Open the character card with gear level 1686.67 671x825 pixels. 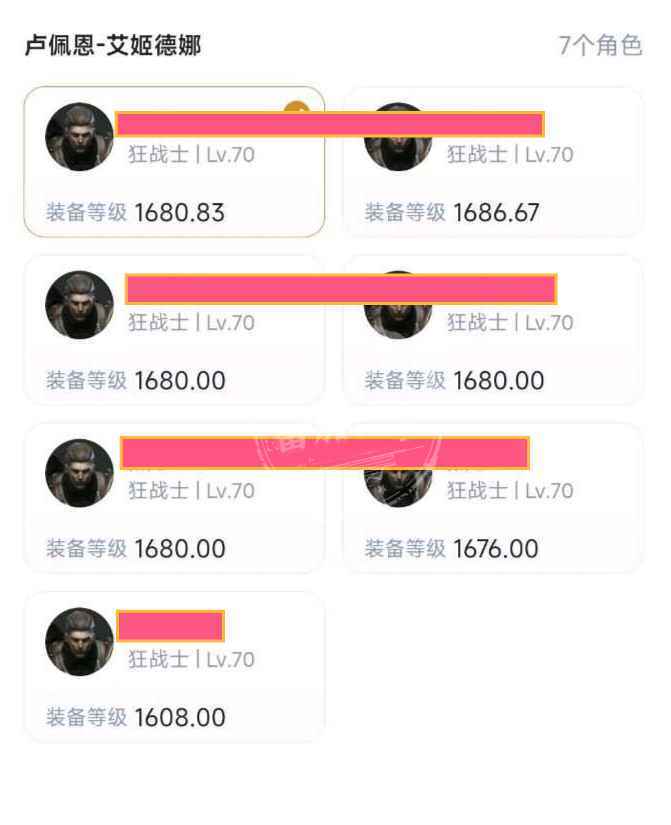[492, 163]
